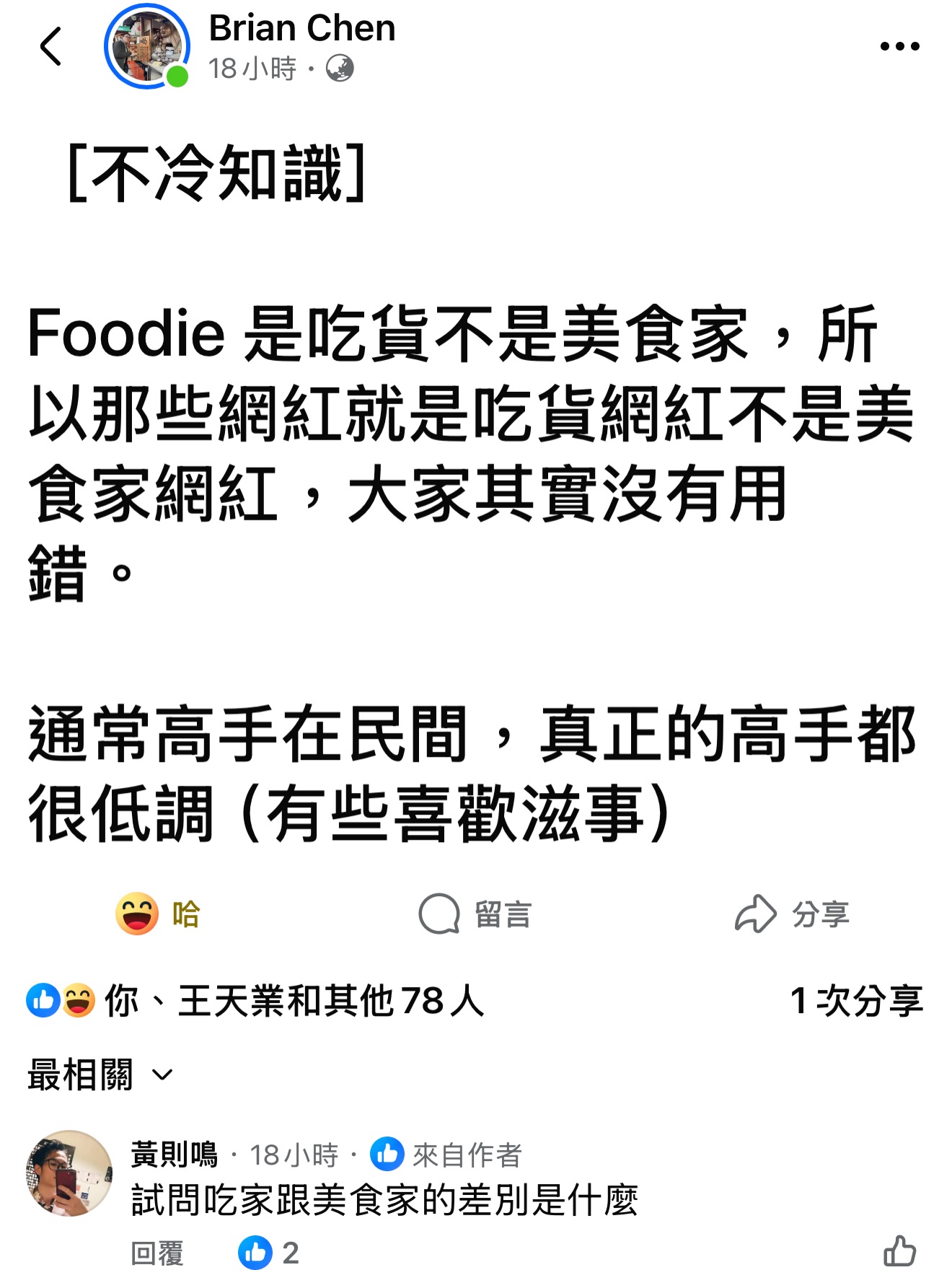Share the post via 分享
The width and height of the screenshot is (952, 1270).
792,914
